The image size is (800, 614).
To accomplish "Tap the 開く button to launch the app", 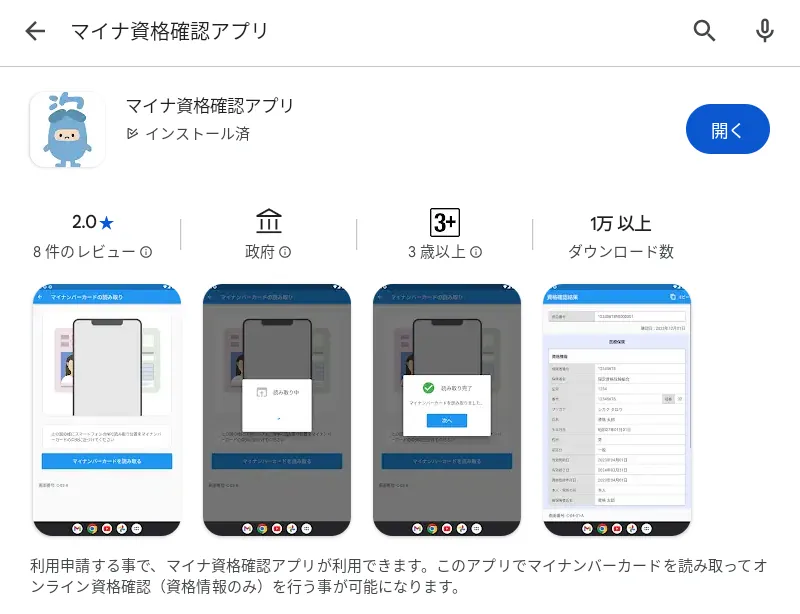I will coord(727,130).
